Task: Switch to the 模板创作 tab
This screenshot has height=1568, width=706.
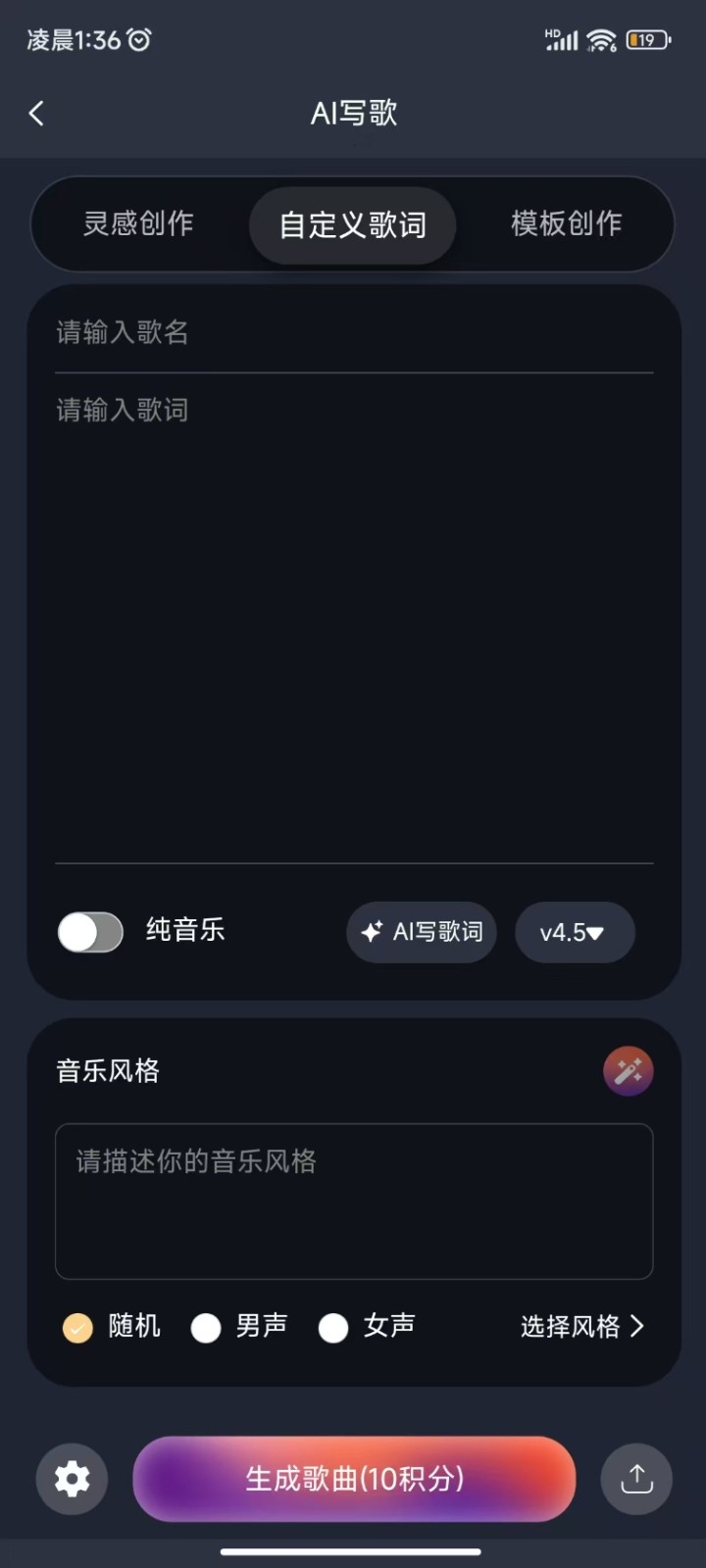Action: click(x=566, y=223)
